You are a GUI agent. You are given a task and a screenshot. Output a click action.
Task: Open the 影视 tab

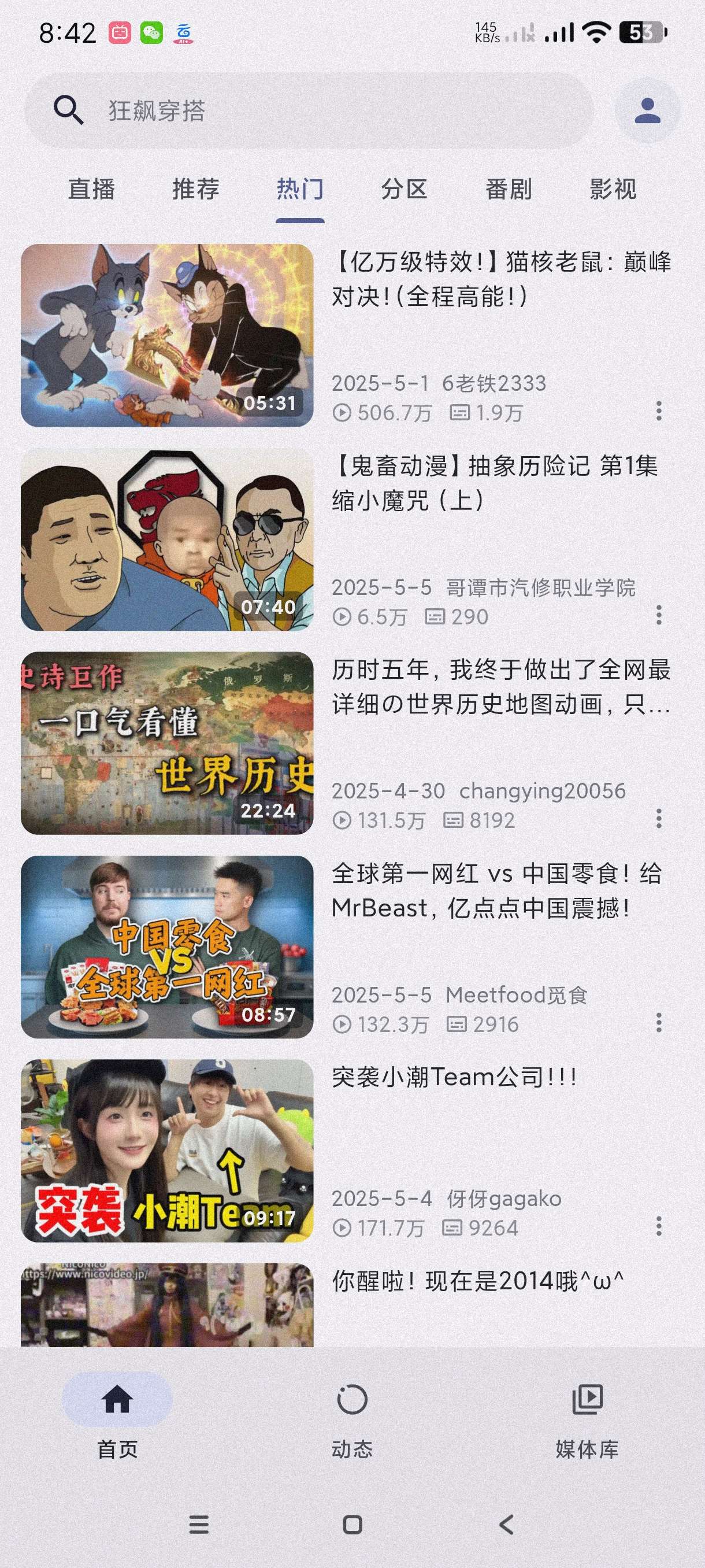click(613, 189)
